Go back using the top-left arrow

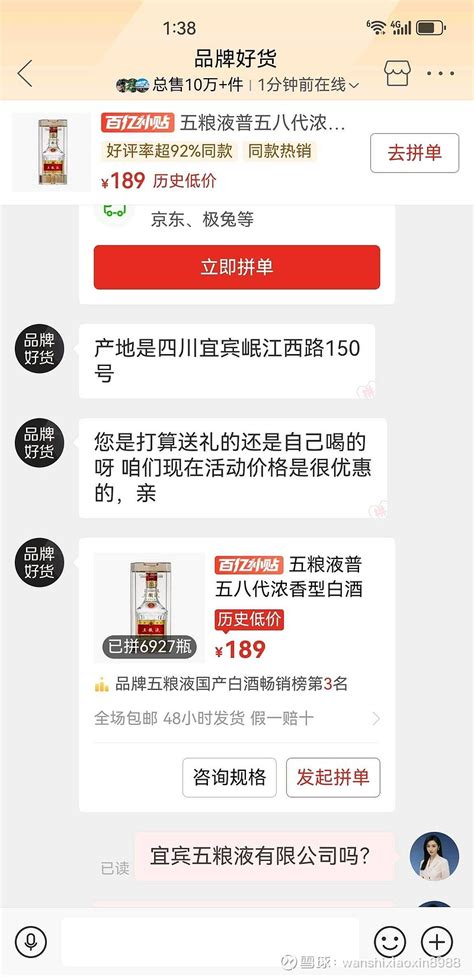pos(25,74)
